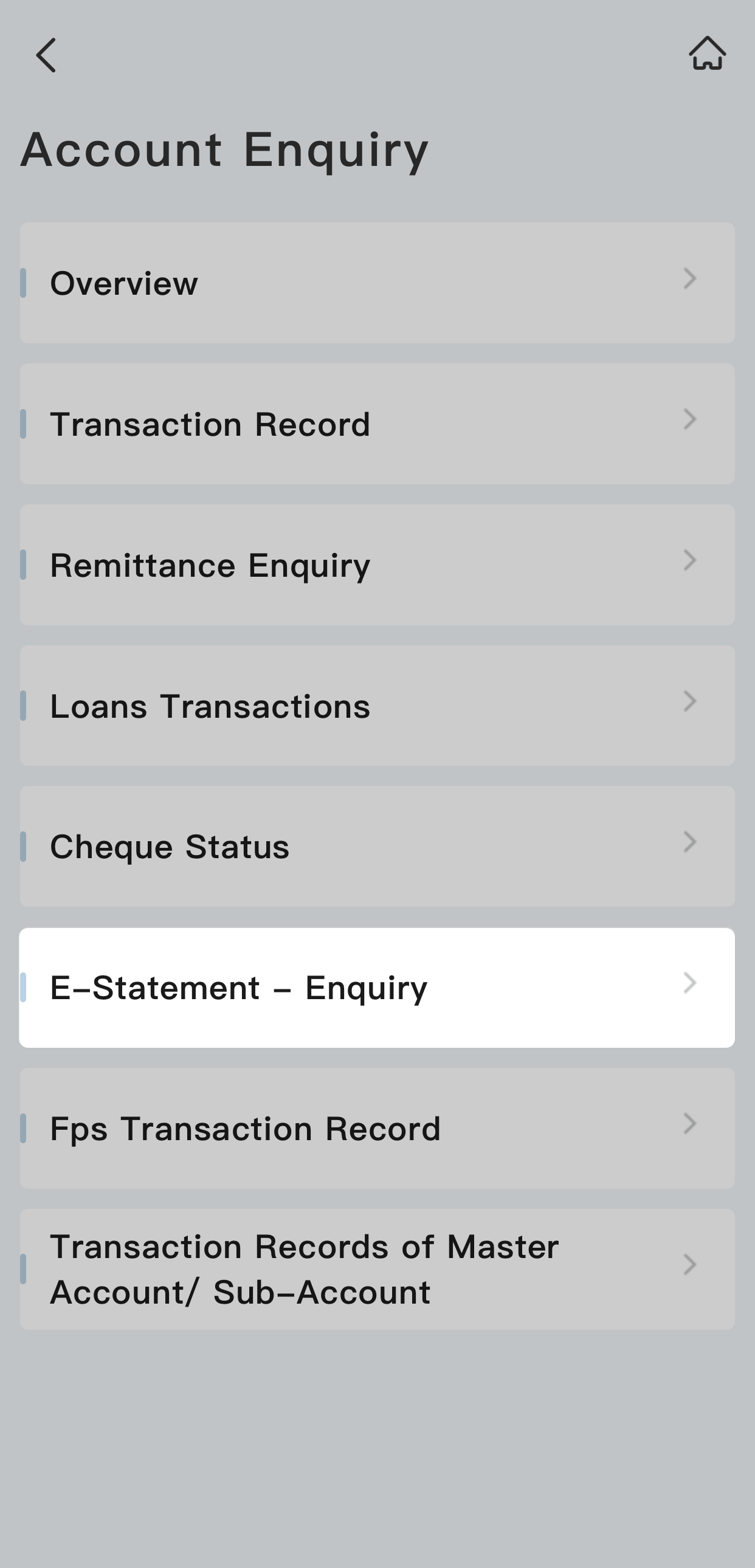Open E-Statement – Enquiry
The width and height of the screenshot is (755, 1568).
pos(377,988)
